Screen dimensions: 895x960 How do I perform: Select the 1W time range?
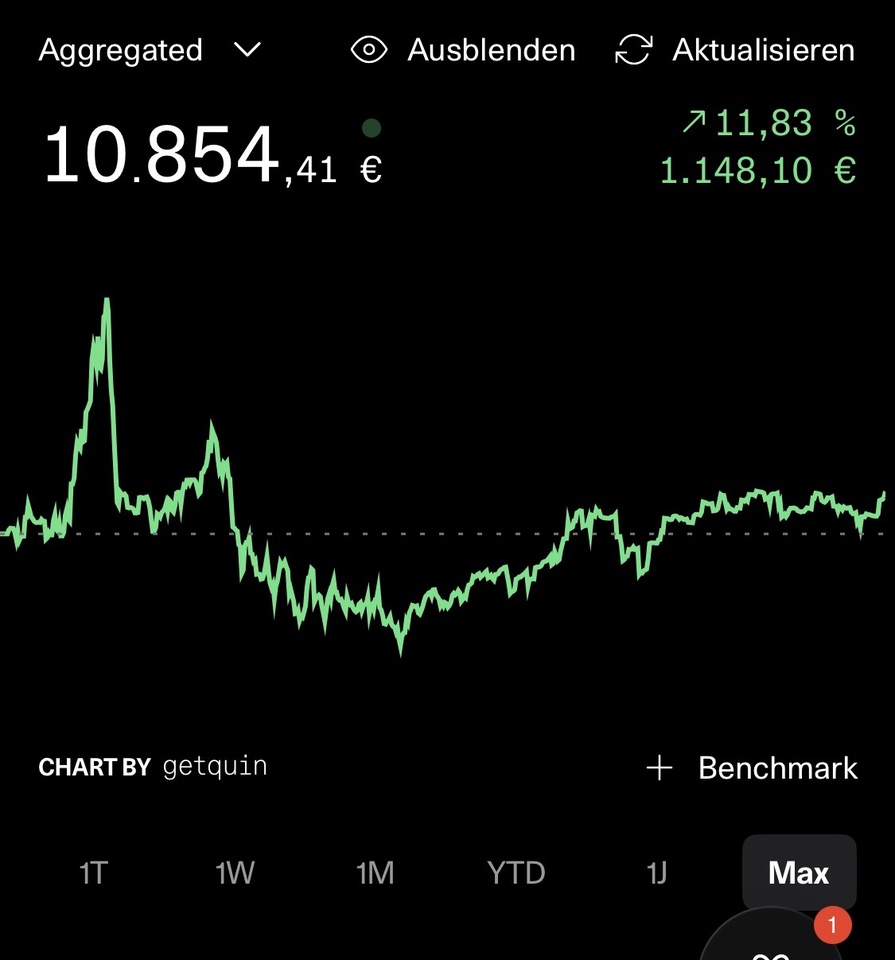tap(235, 873)
